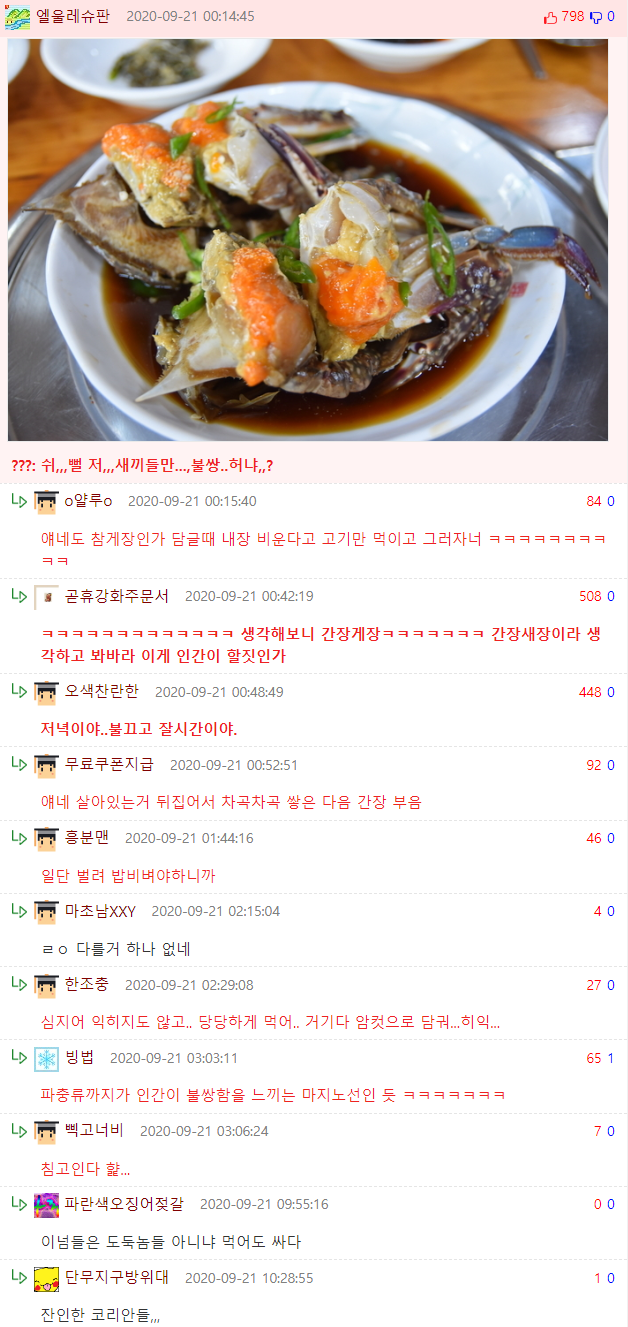This screenshot has height=1327, width=628.
Task: Select username 파란색오징어젖갈
Action: 125,1204
